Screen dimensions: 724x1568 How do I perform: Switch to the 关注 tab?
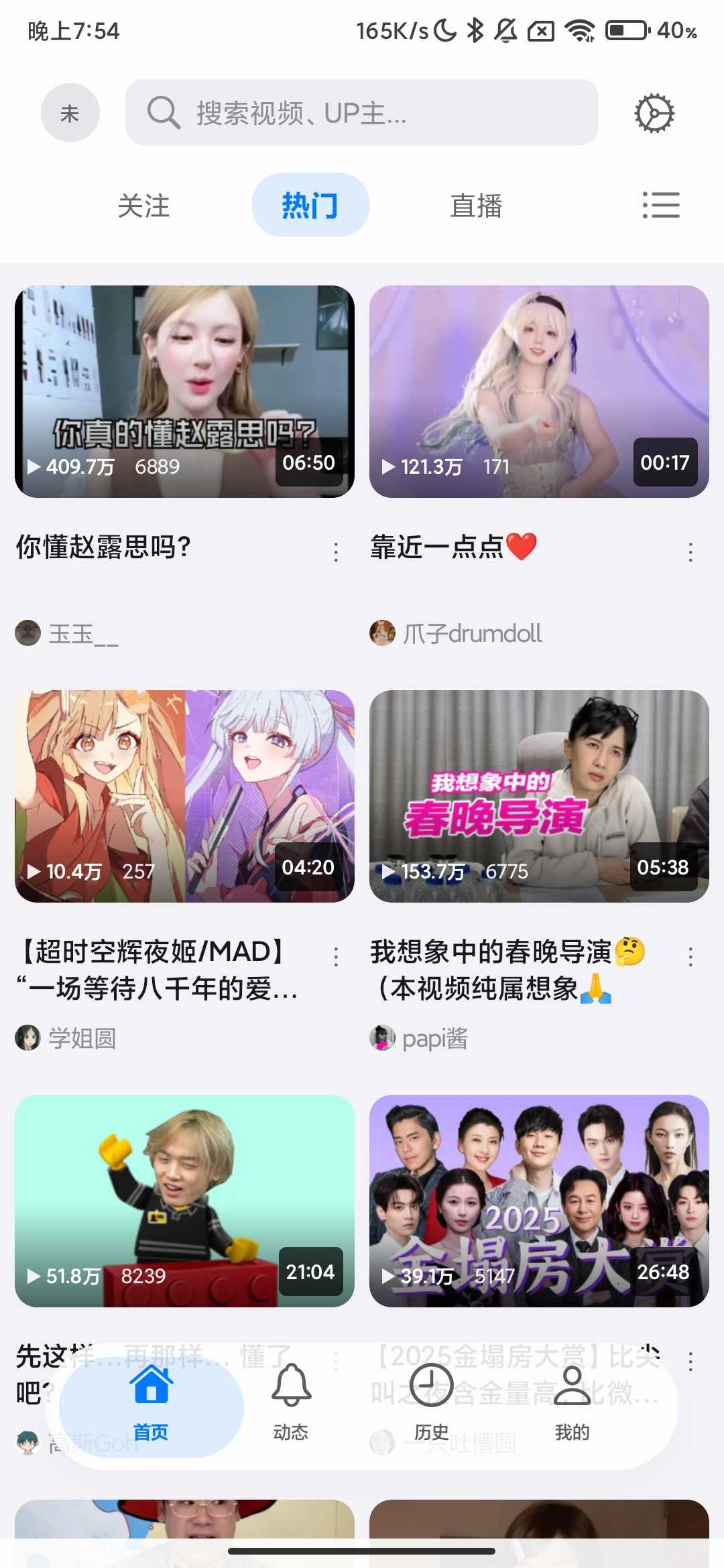(x=146, y=205)
